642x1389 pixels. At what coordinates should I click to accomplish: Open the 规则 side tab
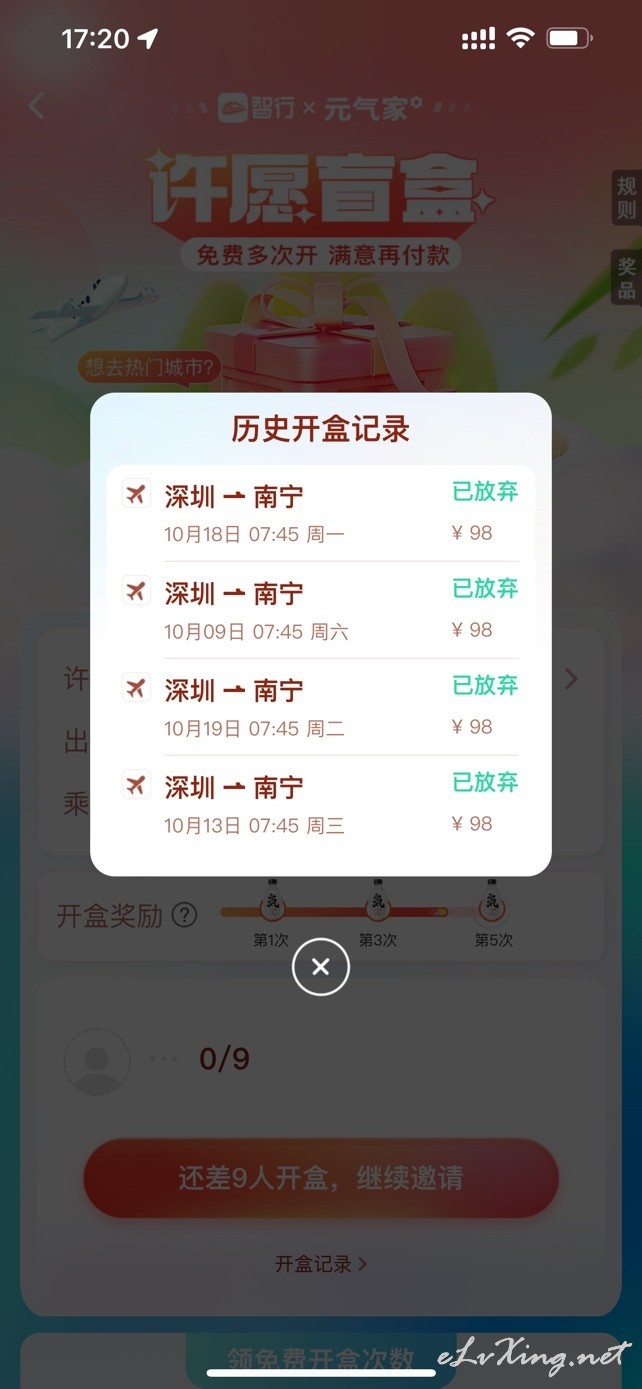(626, 197)
